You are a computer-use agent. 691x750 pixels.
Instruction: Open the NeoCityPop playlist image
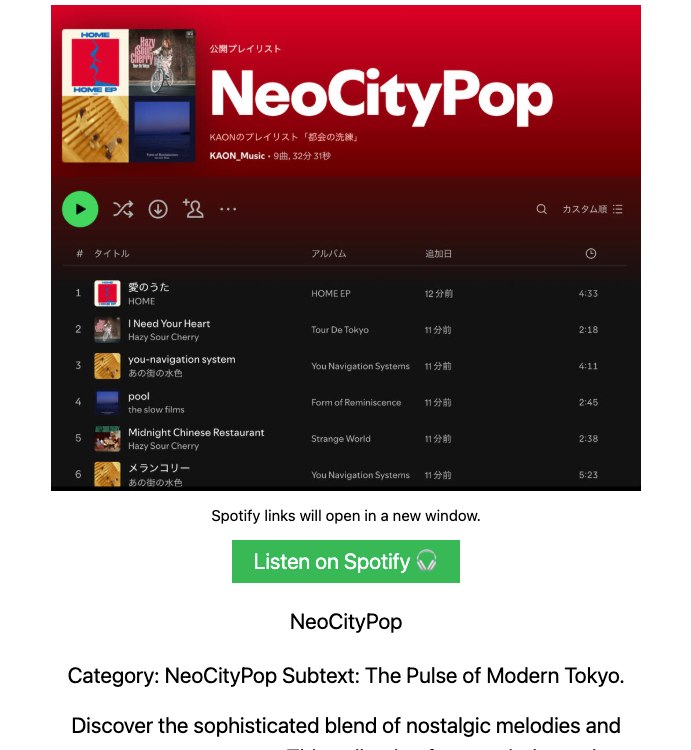click(x=346, y=248)
